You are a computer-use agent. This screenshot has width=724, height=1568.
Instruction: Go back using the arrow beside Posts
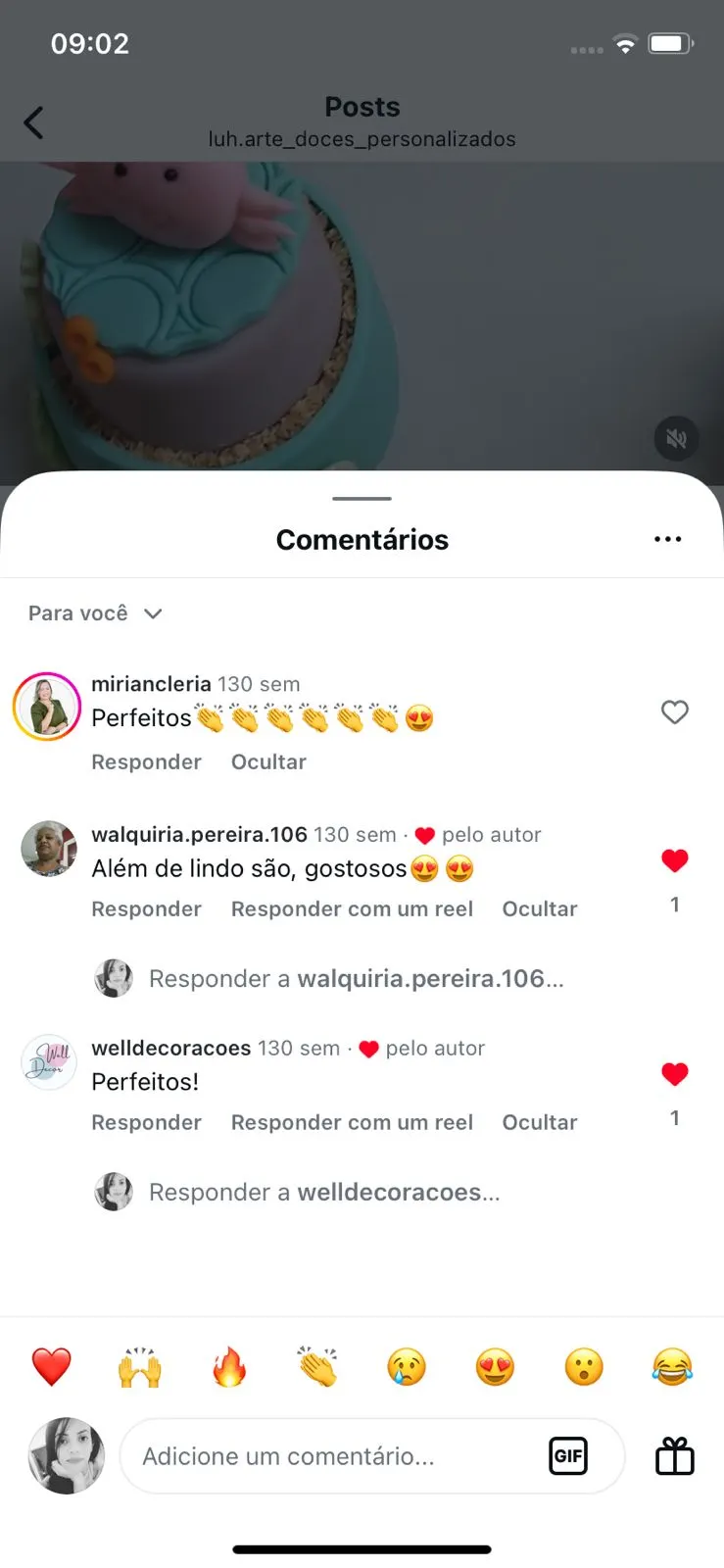tap(34, 123)
